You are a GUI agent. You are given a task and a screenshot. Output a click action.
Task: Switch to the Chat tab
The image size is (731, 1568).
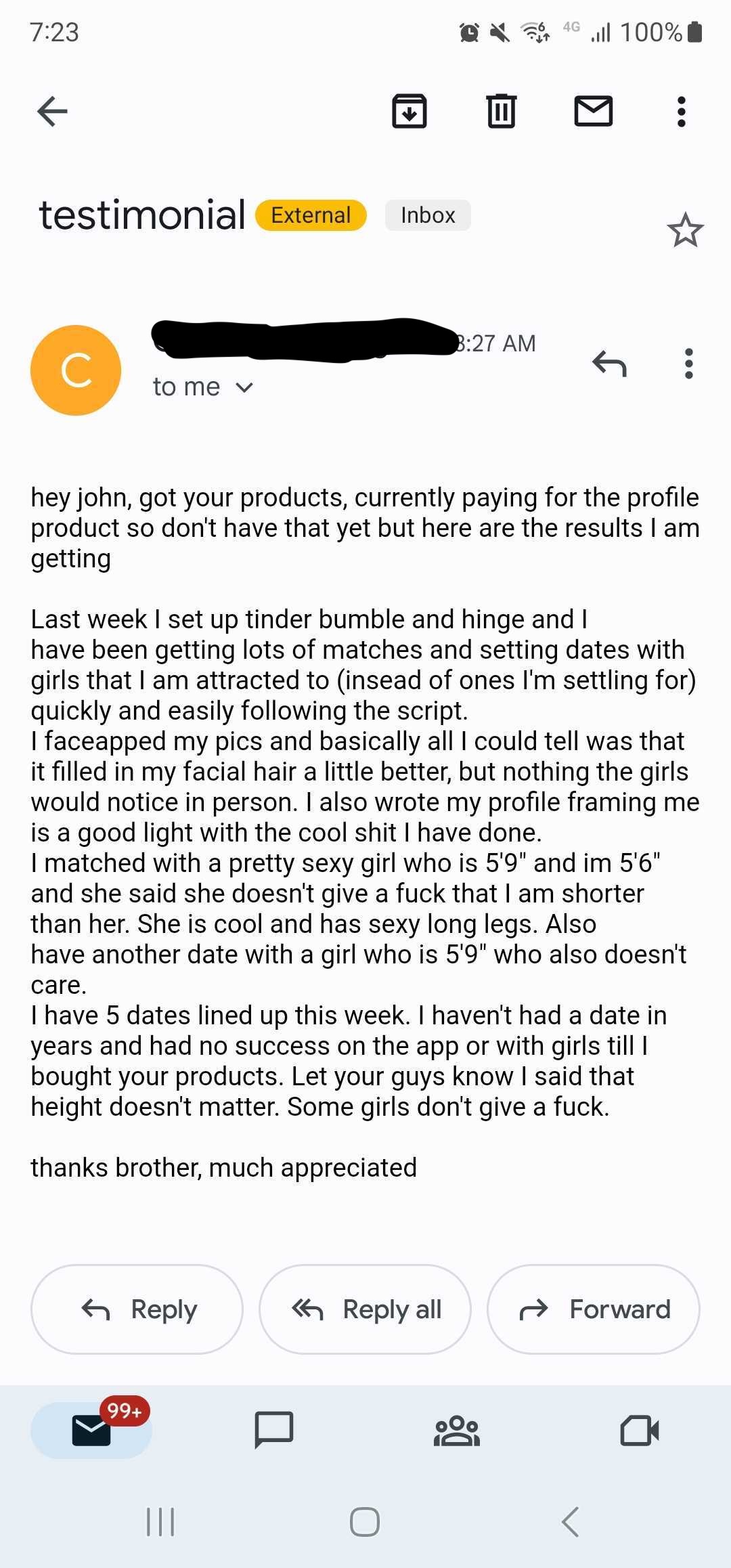click(274, 1430)
